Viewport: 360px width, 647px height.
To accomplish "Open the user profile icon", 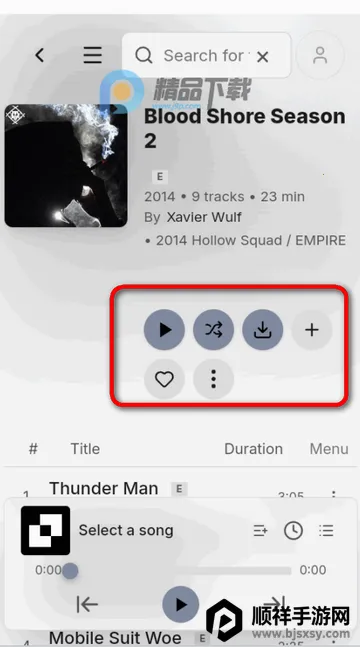I will coord(320,55).
